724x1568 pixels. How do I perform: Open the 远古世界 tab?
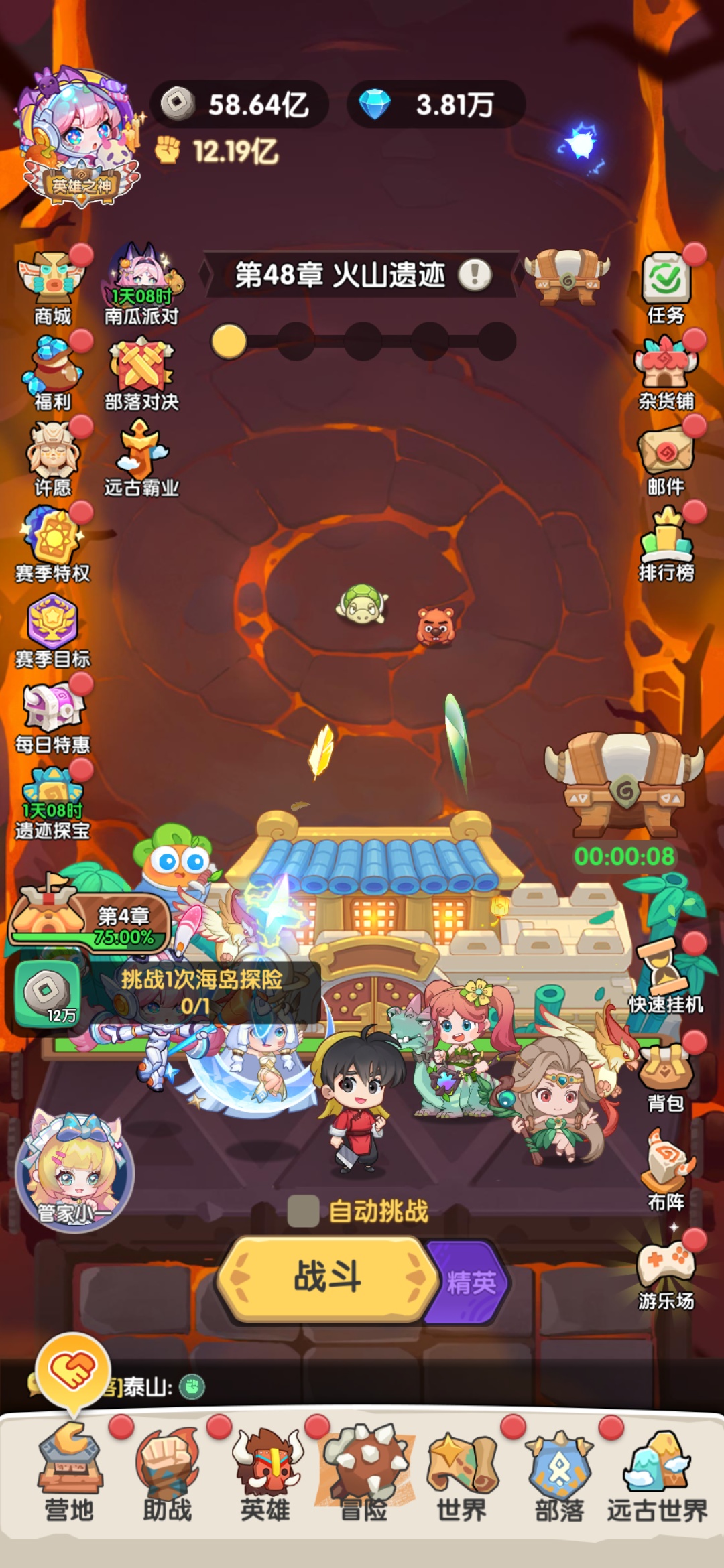(x=657, y=1475)
